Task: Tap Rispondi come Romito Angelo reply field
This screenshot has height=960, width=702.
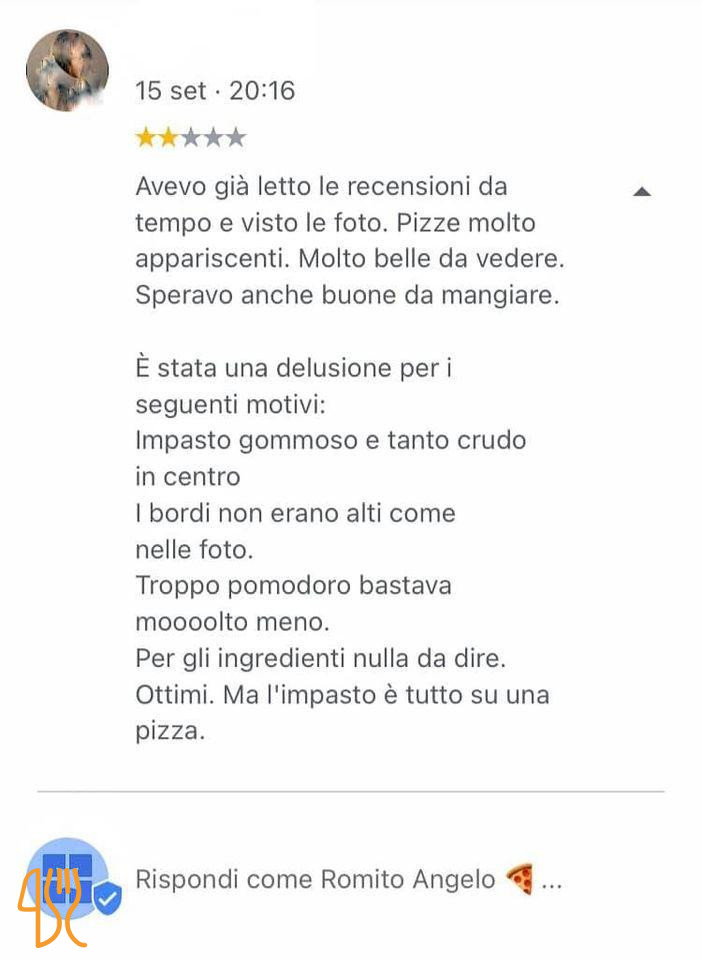Action: tap(348, 880)
